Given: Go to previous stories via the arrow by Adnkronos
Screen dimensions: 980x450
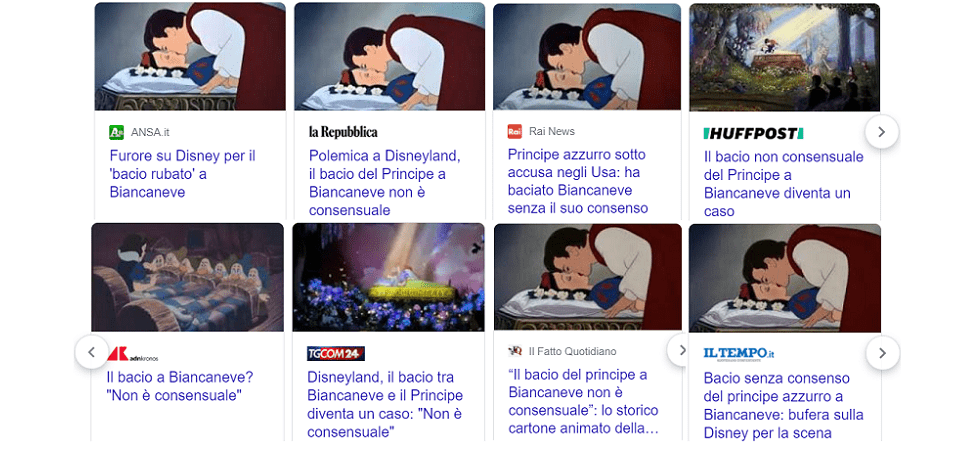Looking at the screenshot, I should pos(91,352).
